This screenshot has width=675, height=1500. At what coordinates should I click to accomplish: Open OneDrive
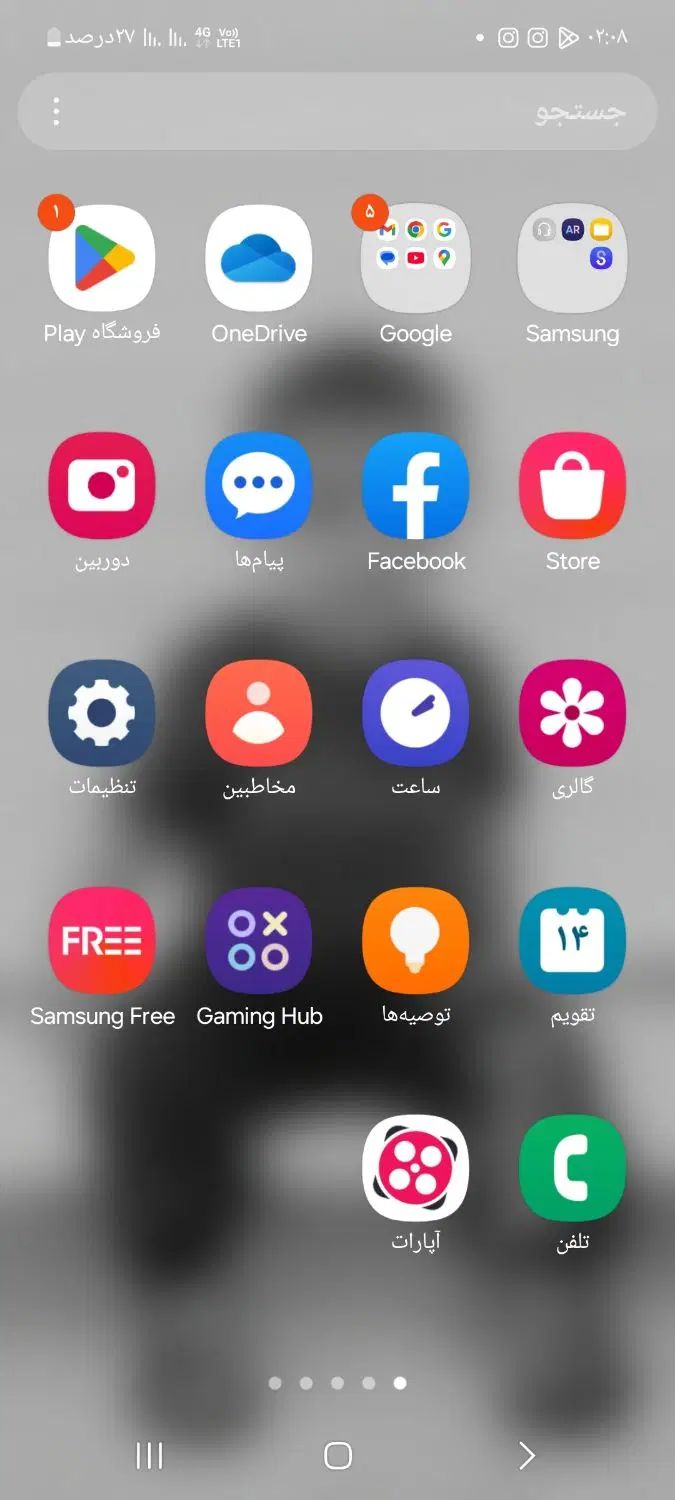259,258
